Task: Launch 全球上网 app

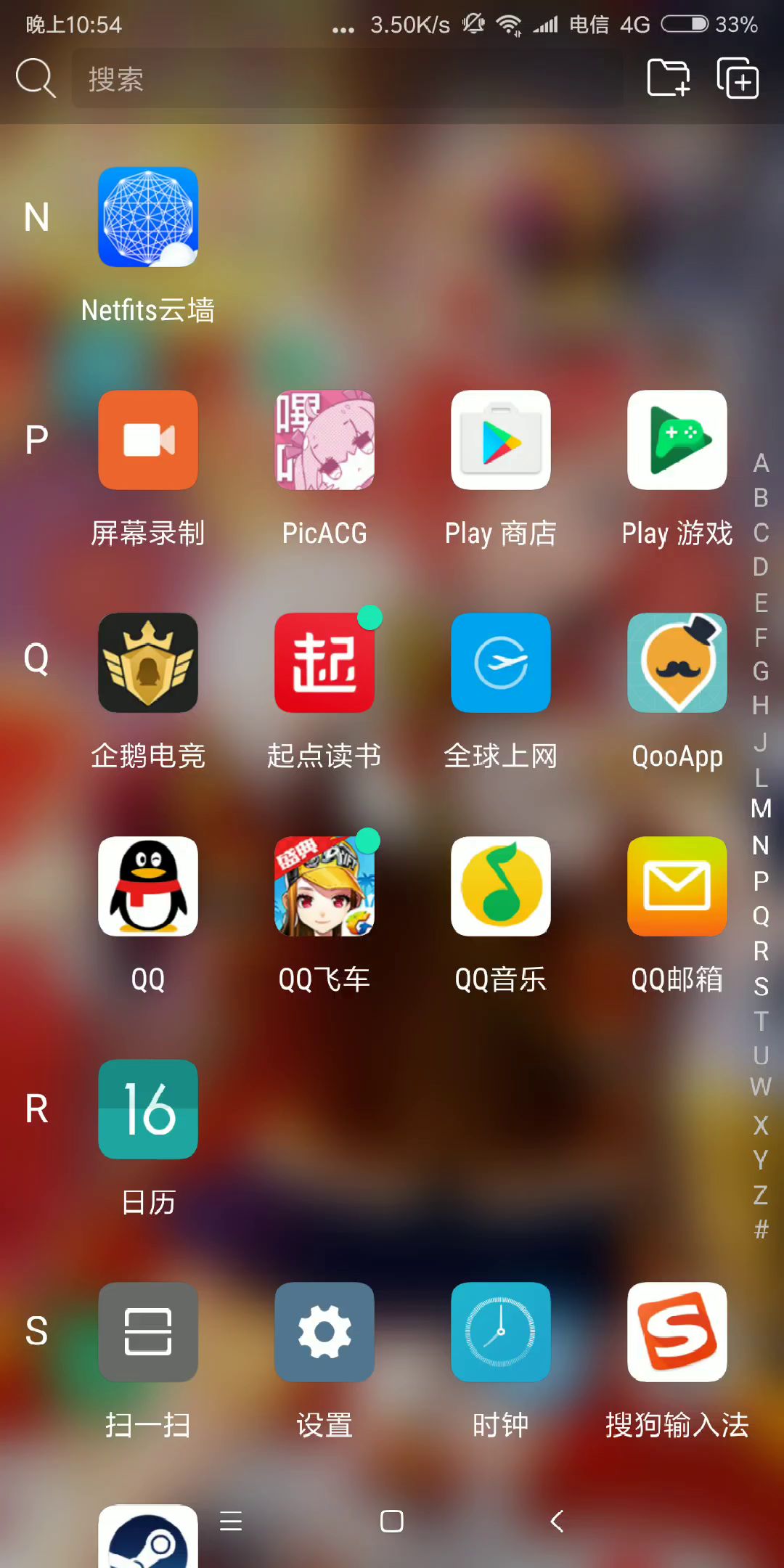Action: click(501, 663)
